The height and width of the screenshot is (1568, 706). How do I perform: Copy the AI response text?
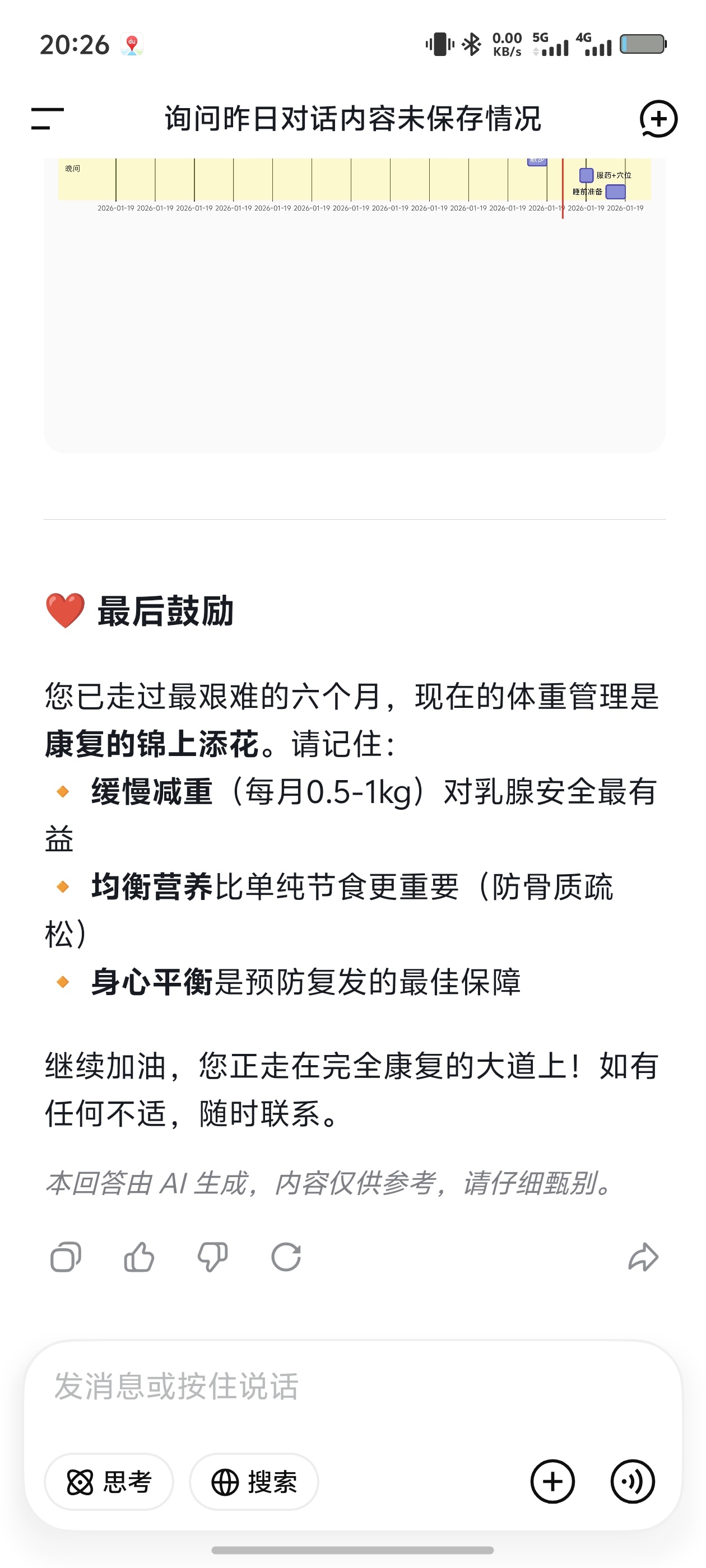tap(66, 1257)
